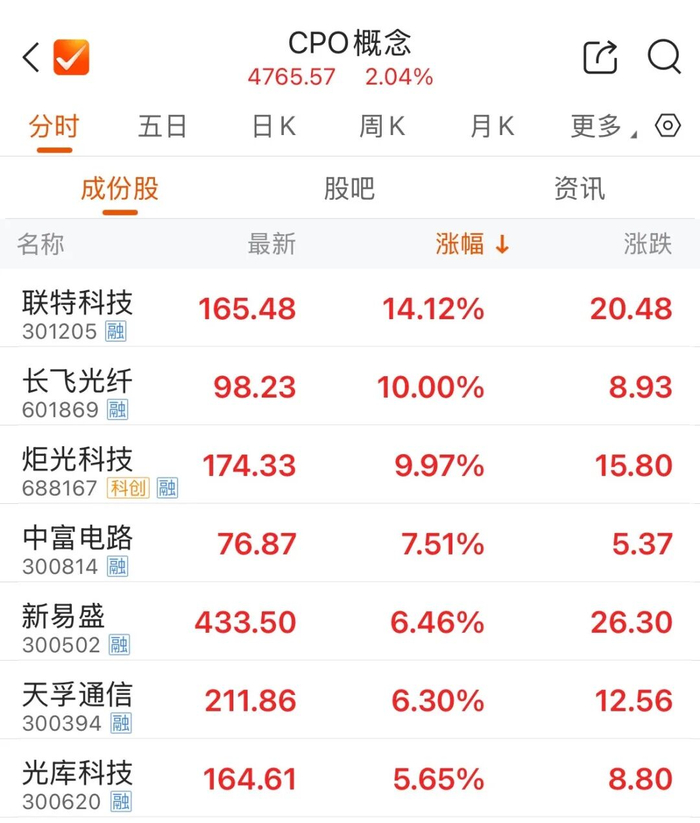Sort stocks by 最新 price

(272, 244)
